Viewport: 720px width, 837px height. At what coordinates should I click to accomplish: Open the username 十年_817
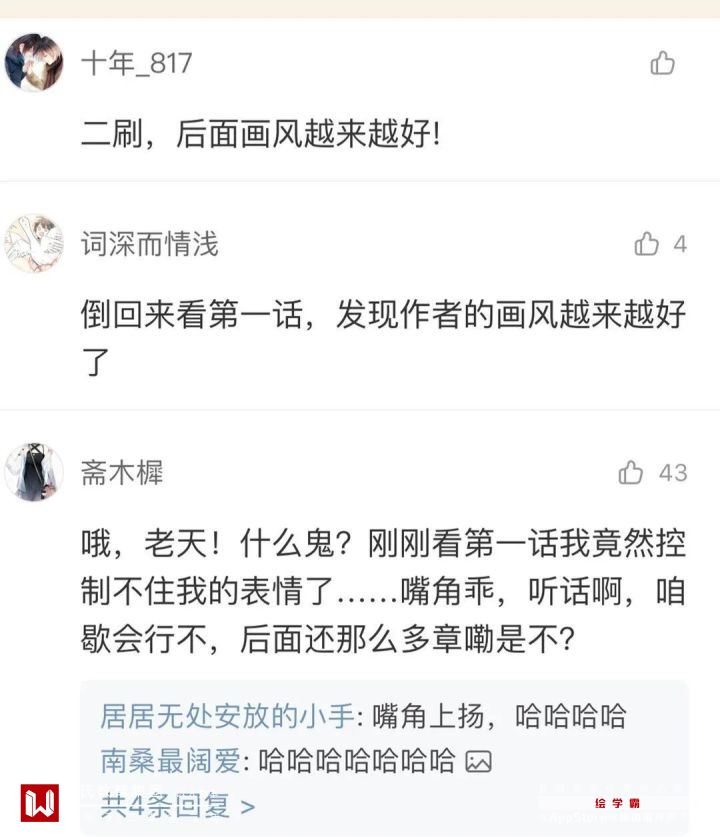pos(136,63)
